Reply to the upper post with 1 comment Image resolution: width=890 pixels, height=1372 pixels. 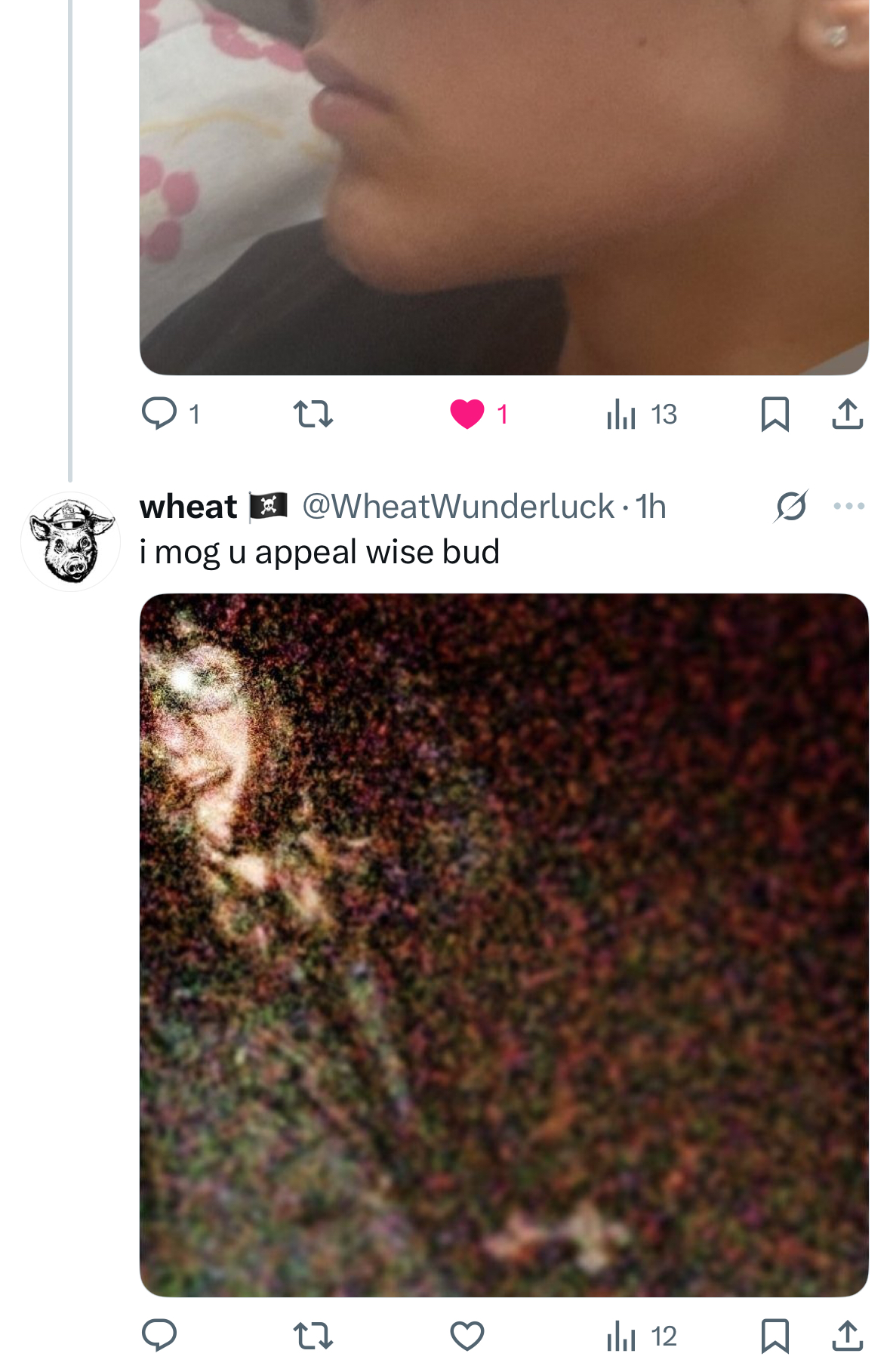pos(159,414)
